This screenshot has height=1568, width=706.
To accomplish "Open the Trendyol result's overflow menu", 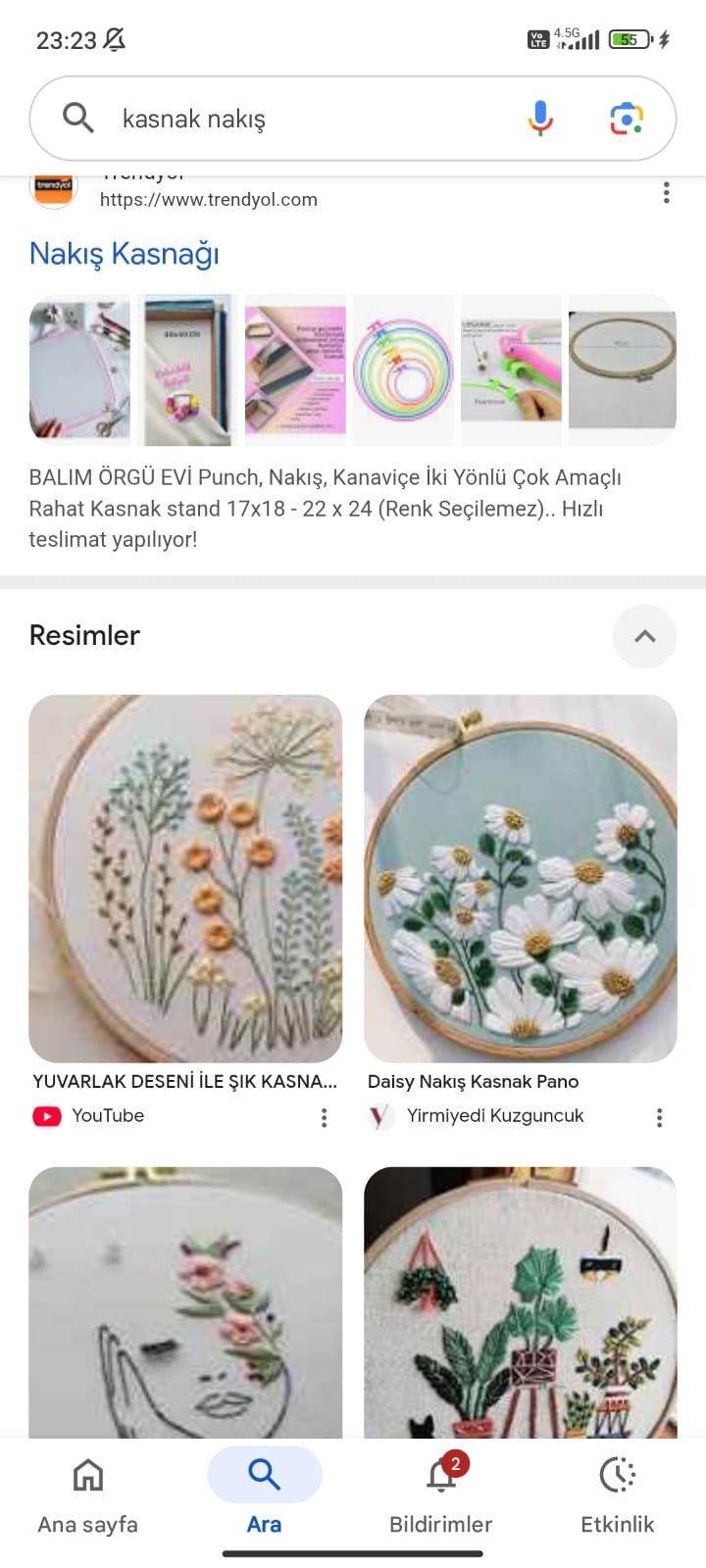I will point(667,193).
